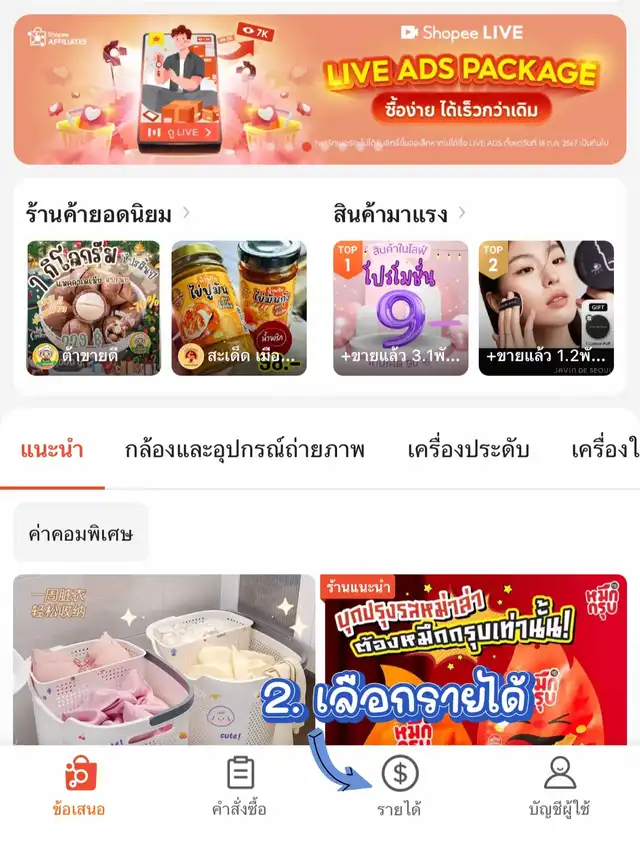Open the บัญชีผู้ใช้ account tab

coord(559,787)
